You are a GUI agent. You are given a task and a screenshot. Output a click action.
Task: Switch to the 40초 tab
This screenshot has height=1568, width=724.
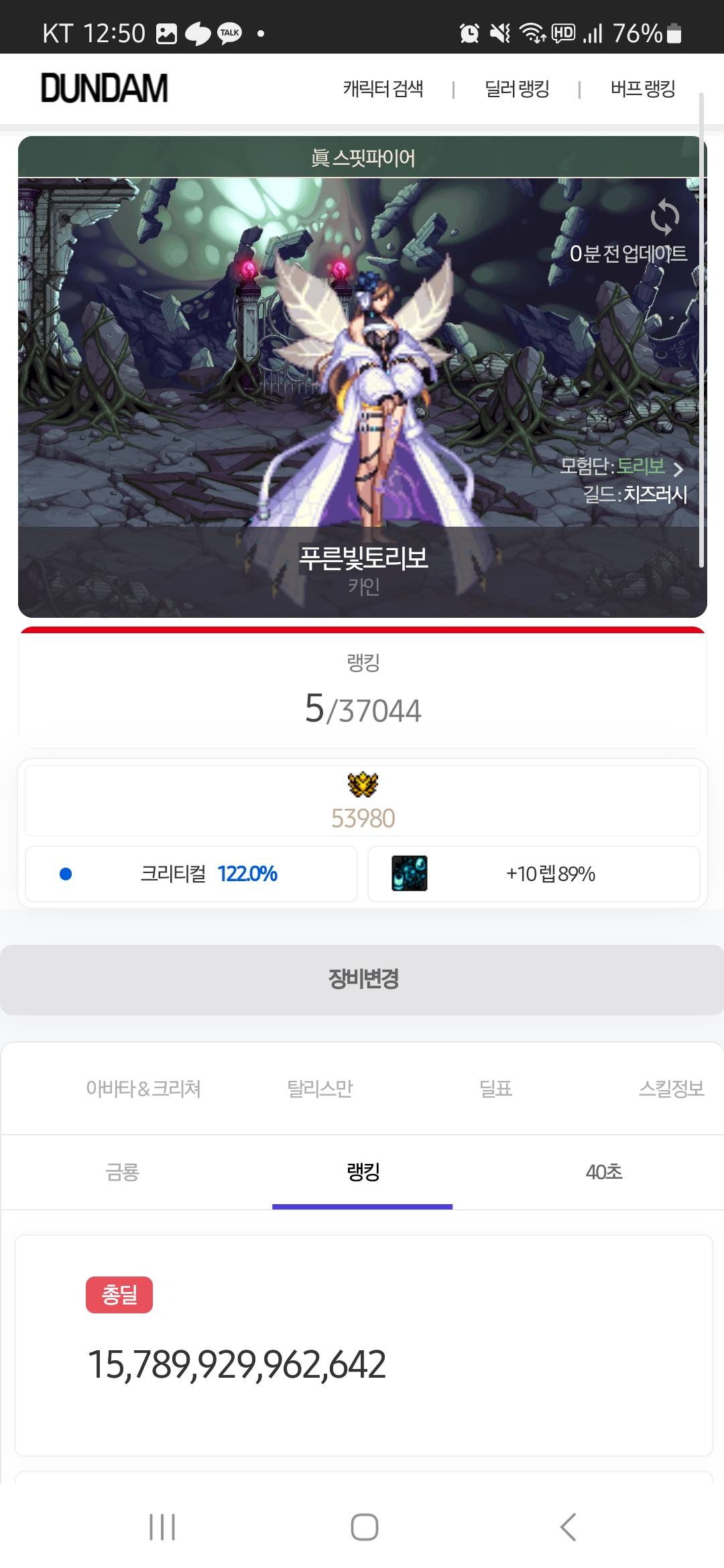(604, 1172)
